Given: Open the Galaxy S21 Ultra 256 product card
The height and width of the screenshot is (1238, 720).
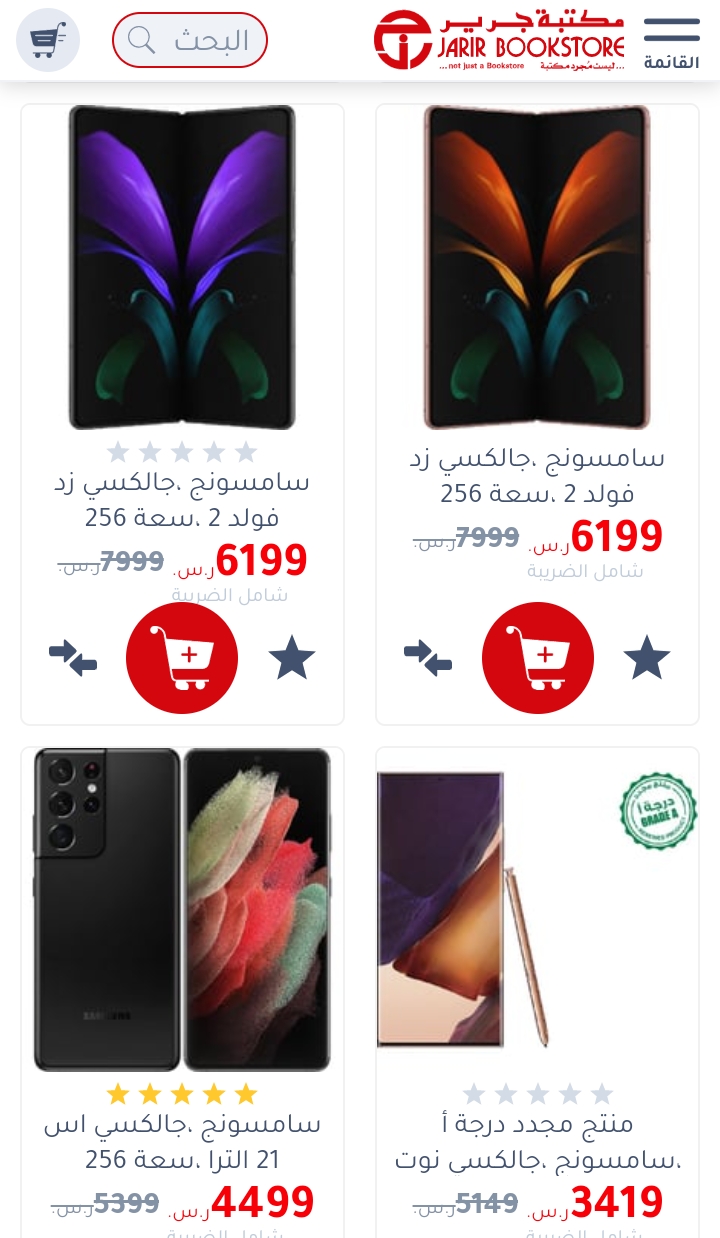Looking at the screenshot, I should 182,992.
